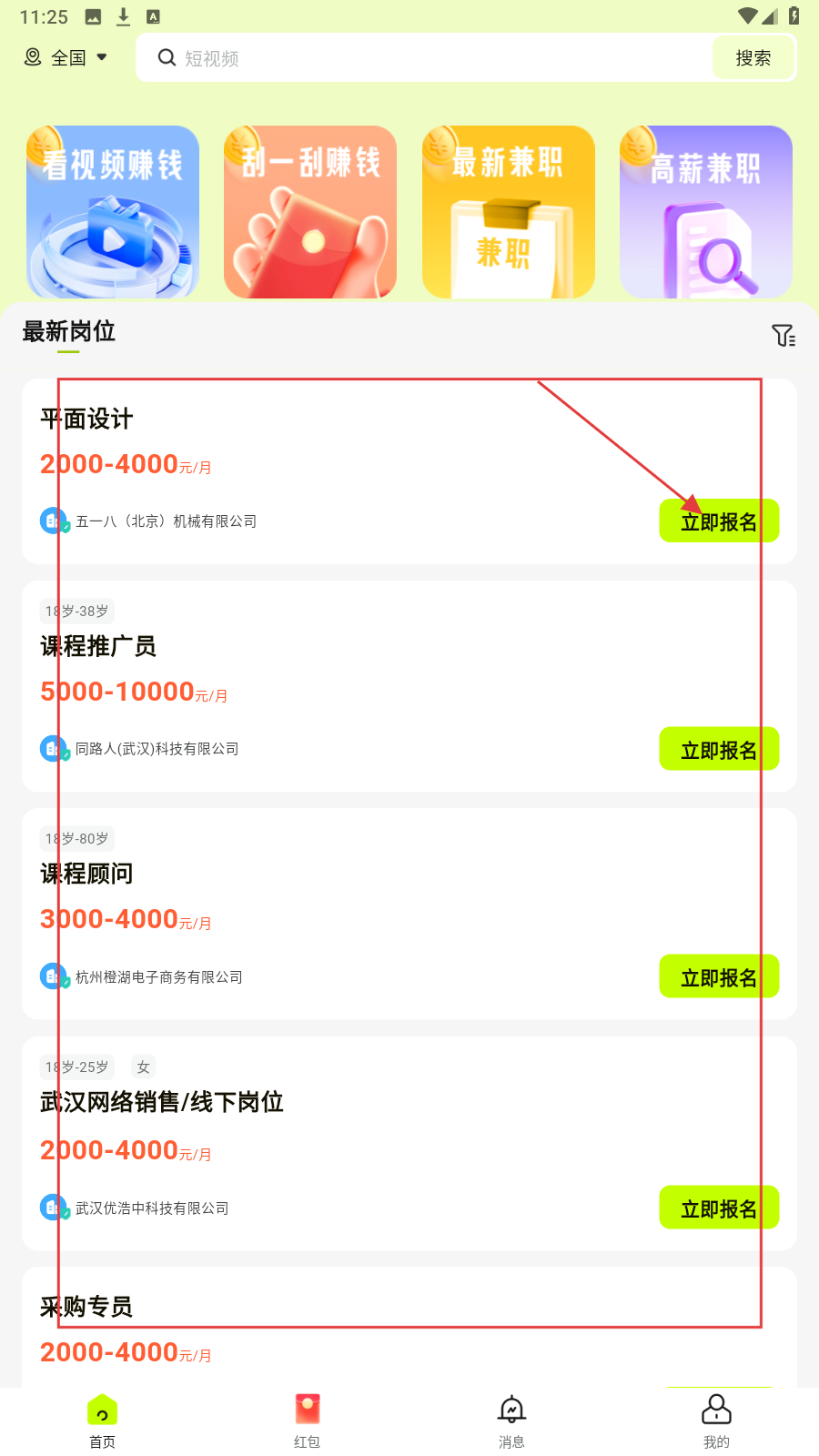
Task: Apply now for 课程推广员 job
Action: pyautogui.click(x=719, y=749)
